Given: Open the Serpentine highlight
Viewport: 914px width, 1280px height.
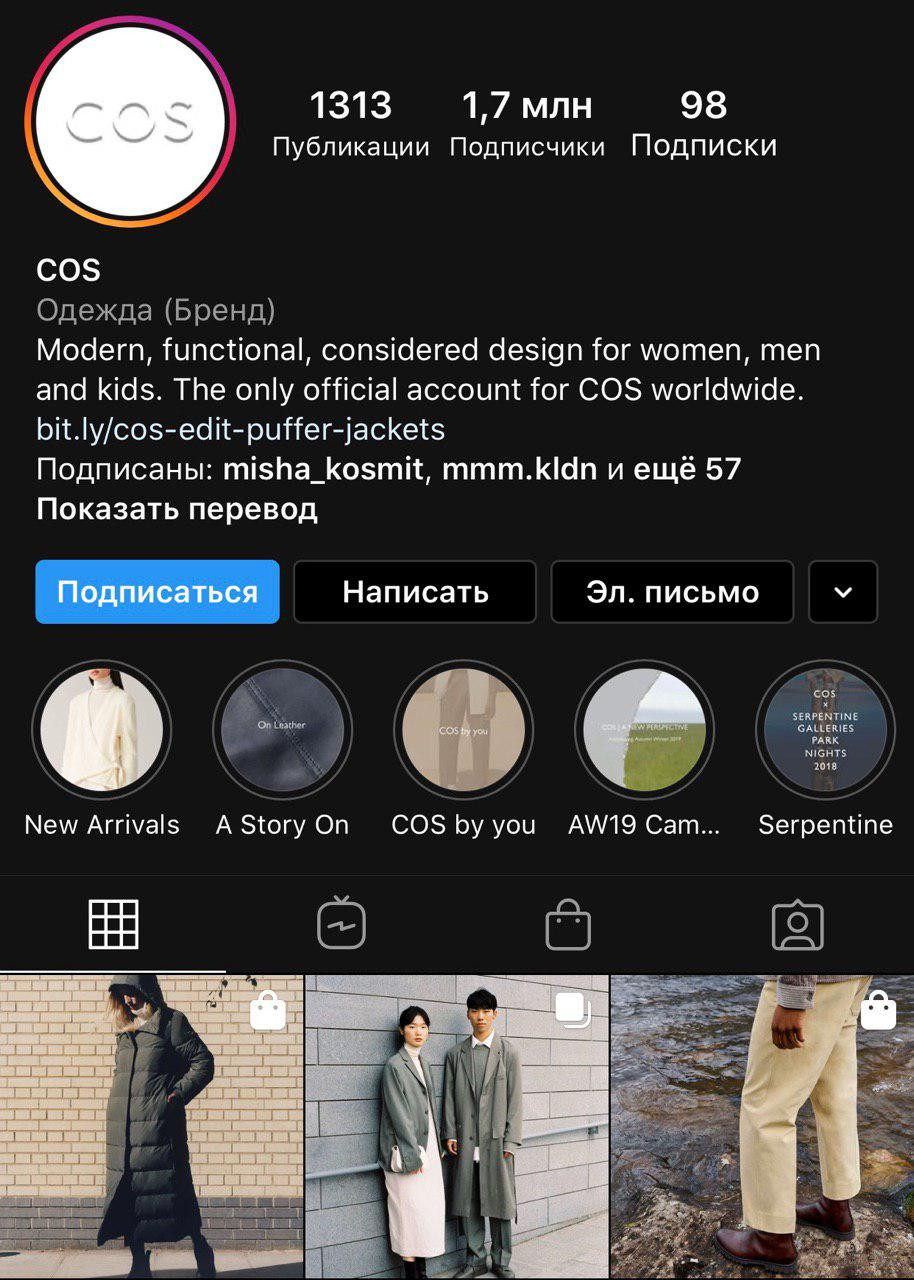Looking at the screenshot, I should pyautogui.click(x=825, y=730).
